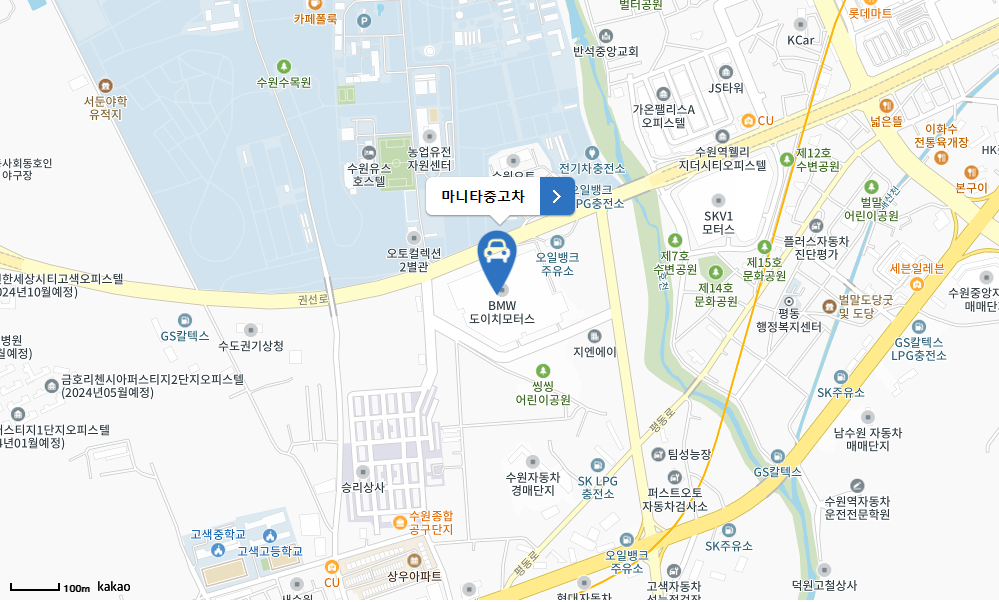Open the 마니타중고차 details arrow button
Screen dimensions: 999x602
coord(557,197)
